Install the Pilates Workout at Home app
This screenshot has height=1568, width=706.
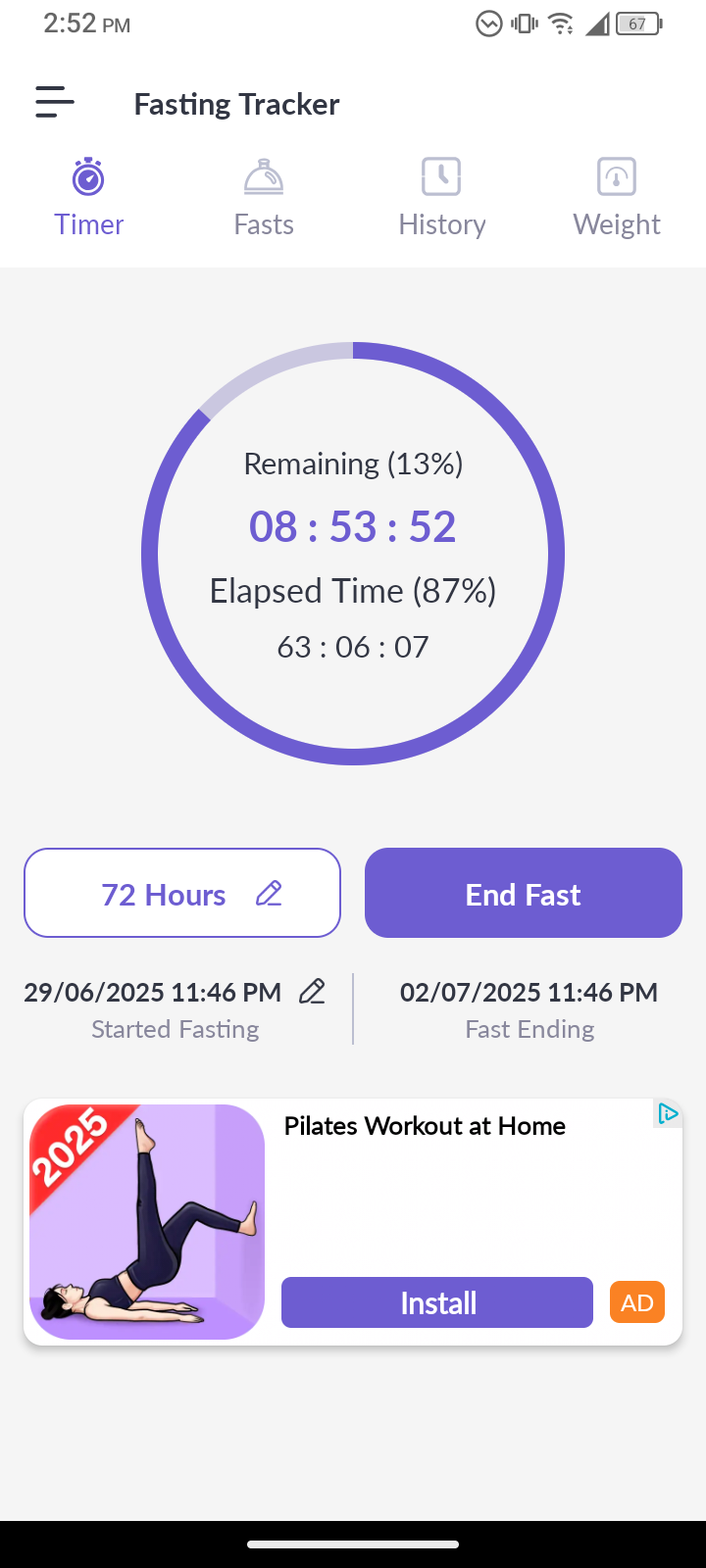click(437, 1302)
